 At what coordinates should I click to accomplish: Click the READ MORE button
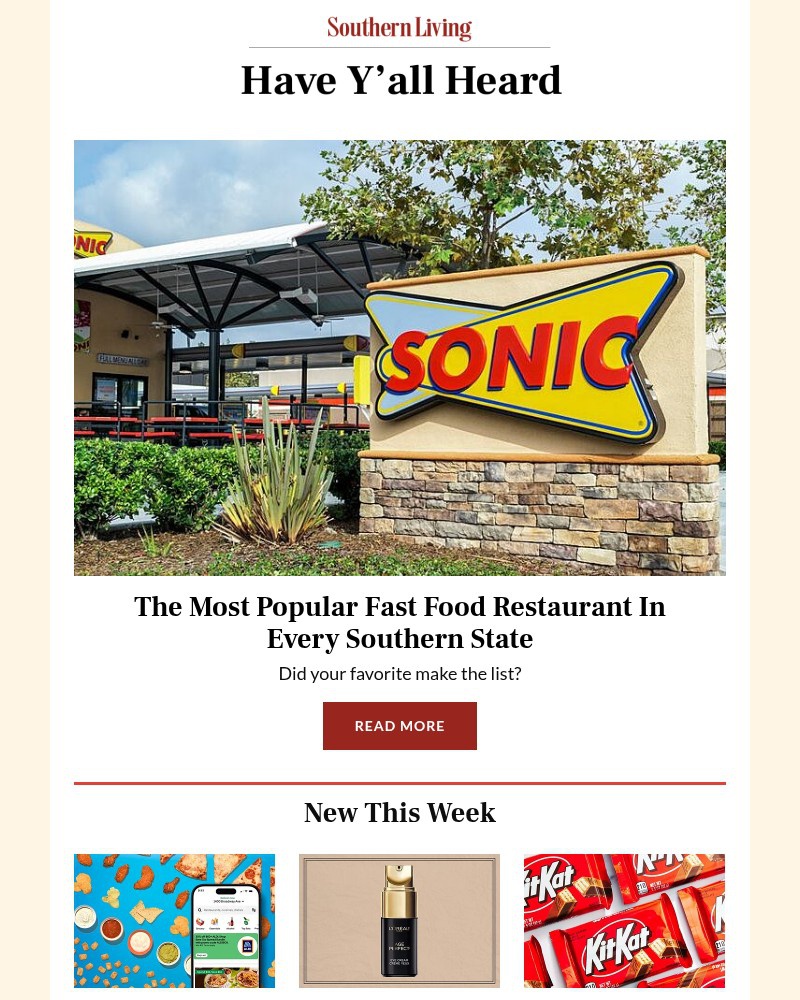click(x=400, y=725)
